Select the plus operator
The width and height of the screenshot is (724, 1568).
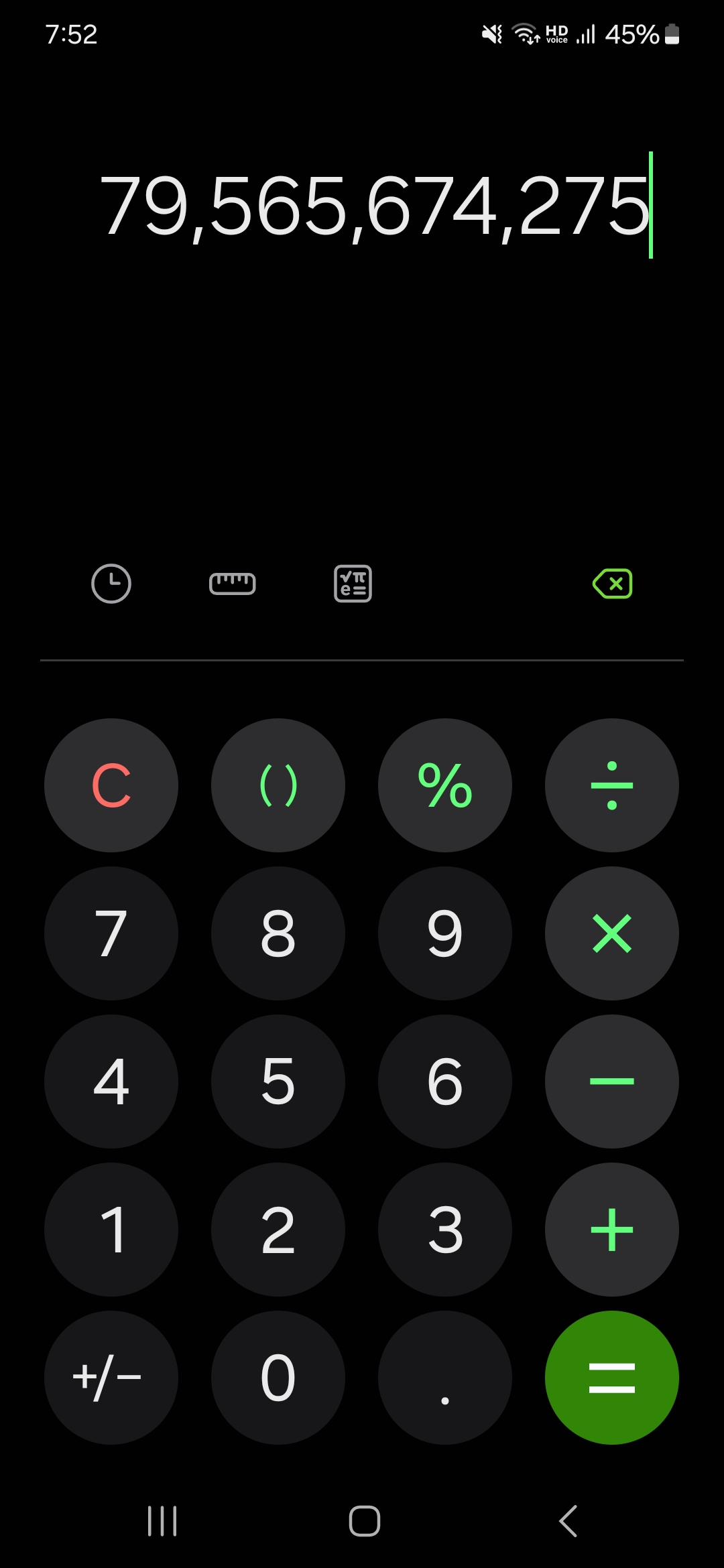click(x=612, y=1230)
